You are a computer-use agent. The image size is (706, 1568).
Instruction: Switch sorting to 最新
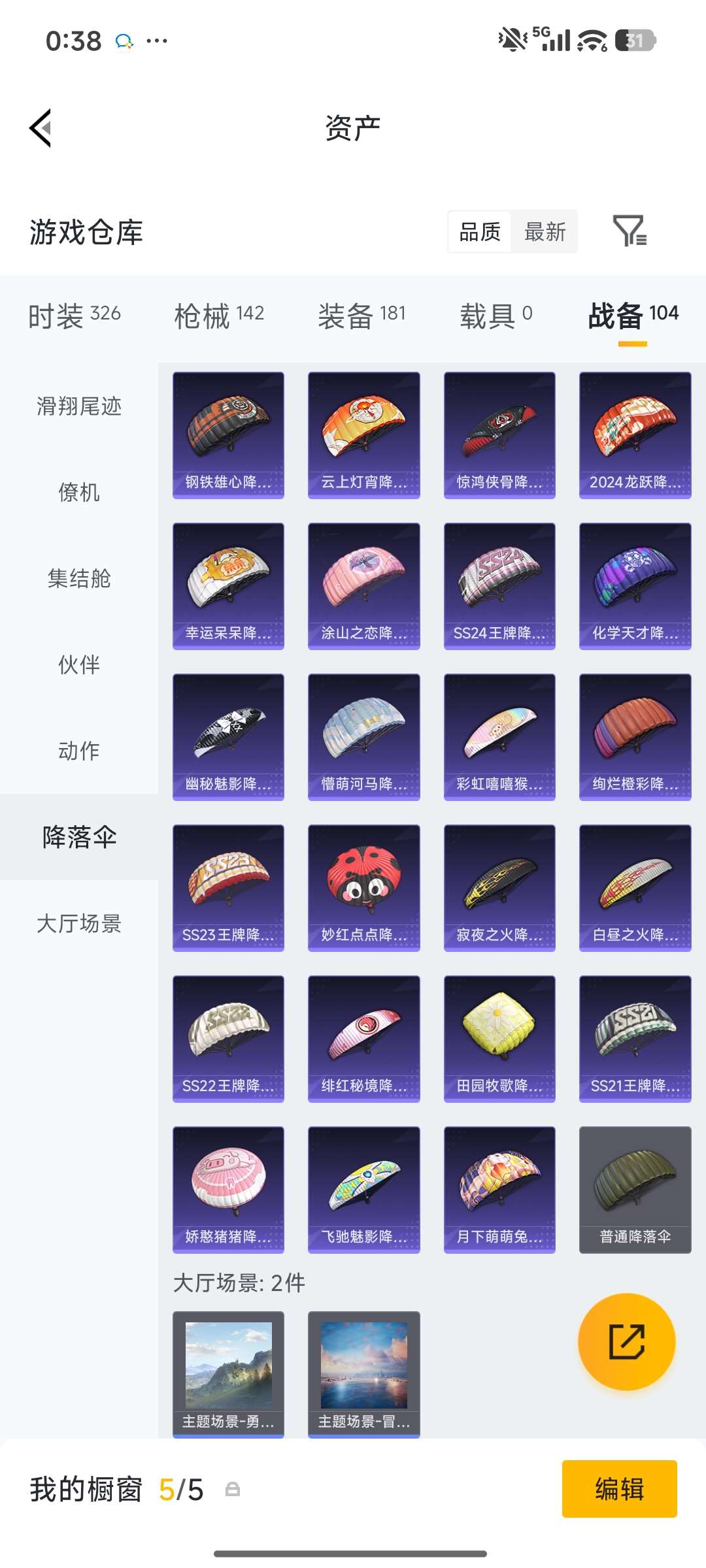click(x=546, y=232)
